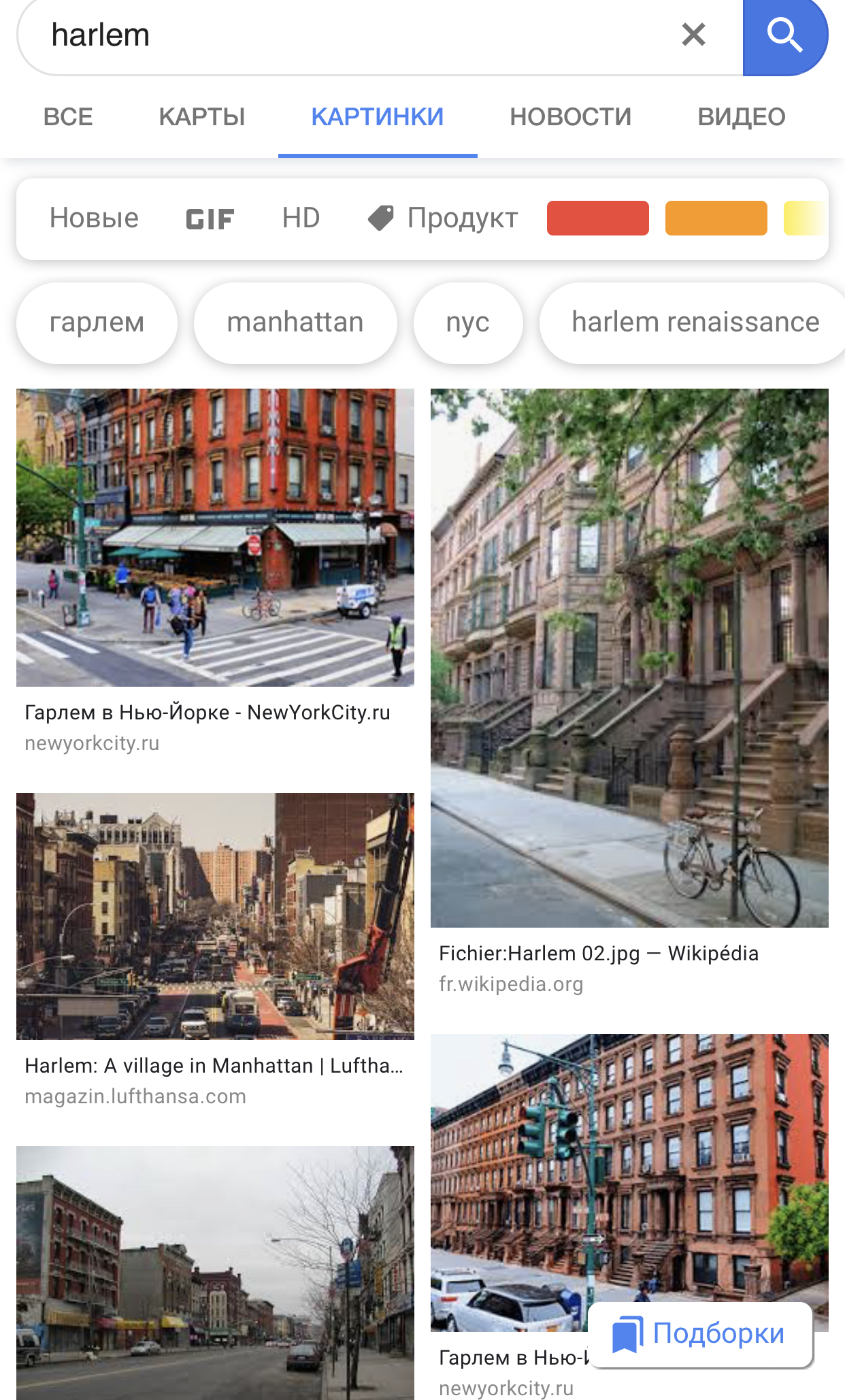Open the Подборки collections button
The image size is (845, 1400).
[x=701, y=1334]
